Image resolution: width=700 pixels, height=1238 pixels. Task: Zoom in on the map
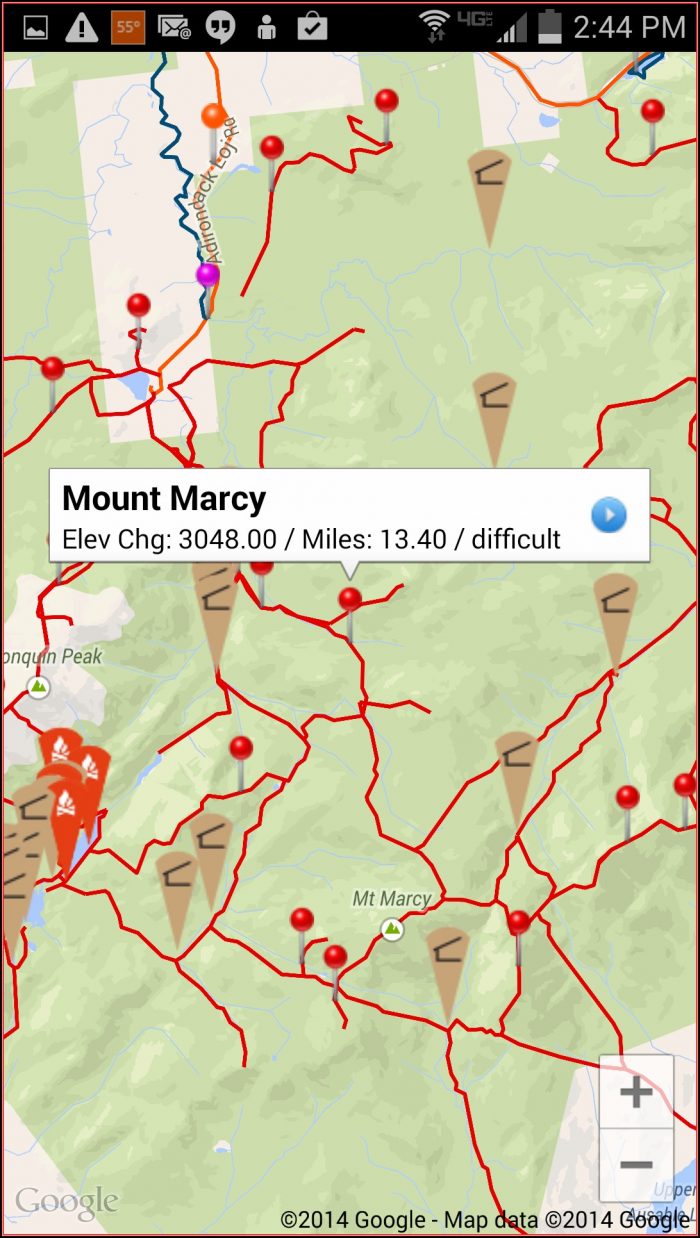(x=636, y=1092)
